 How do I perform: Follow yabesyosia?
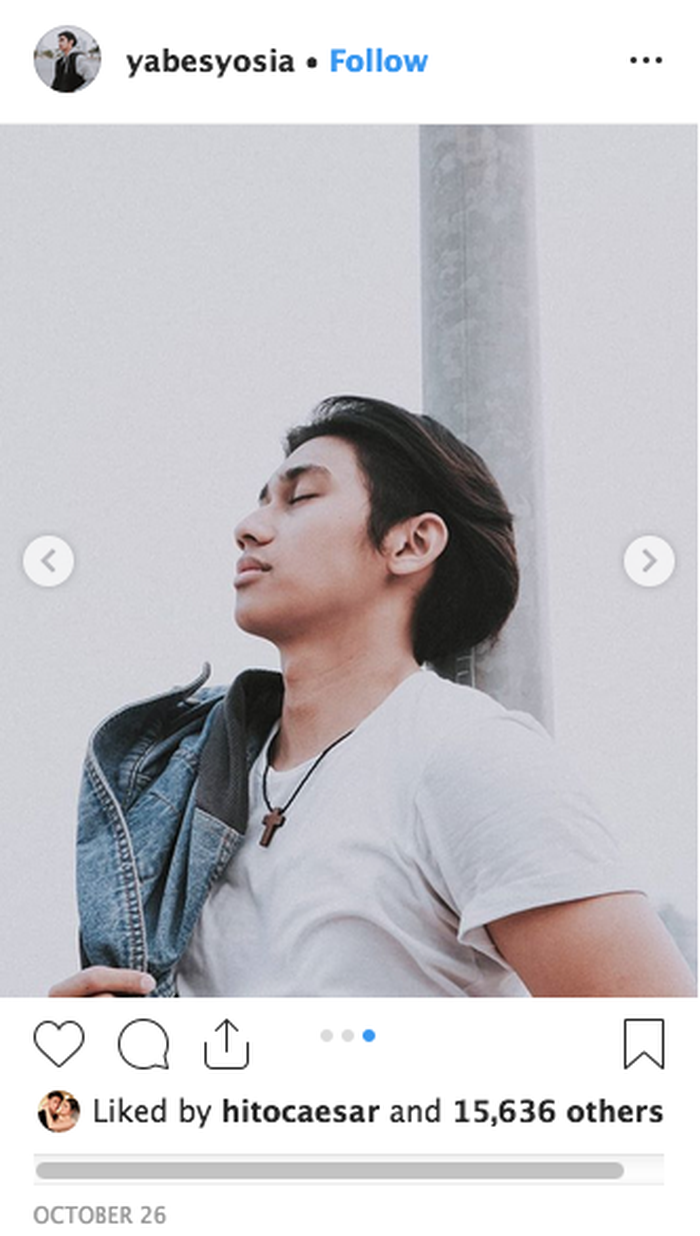tap(378, 62)
